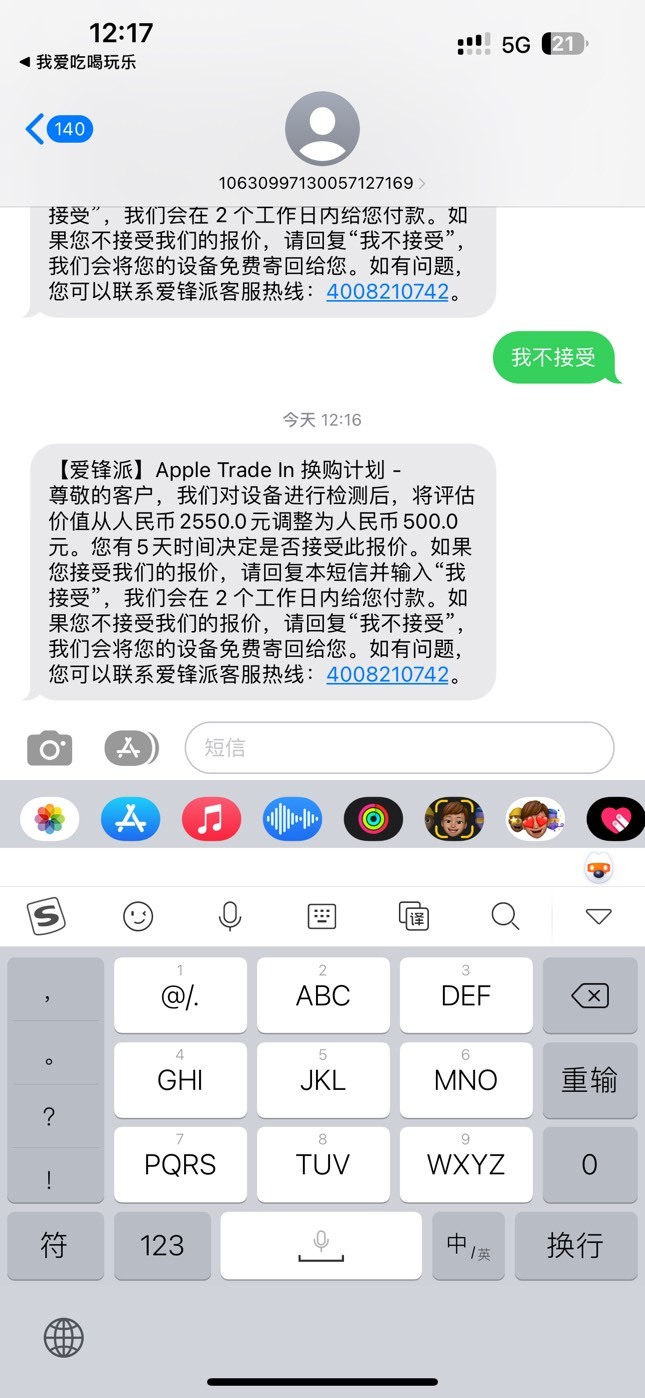Image resolution: width=645 pixels, height=1398 pixels.
Task: Open the keyboard translate tool
Action: tap(413, 916)
